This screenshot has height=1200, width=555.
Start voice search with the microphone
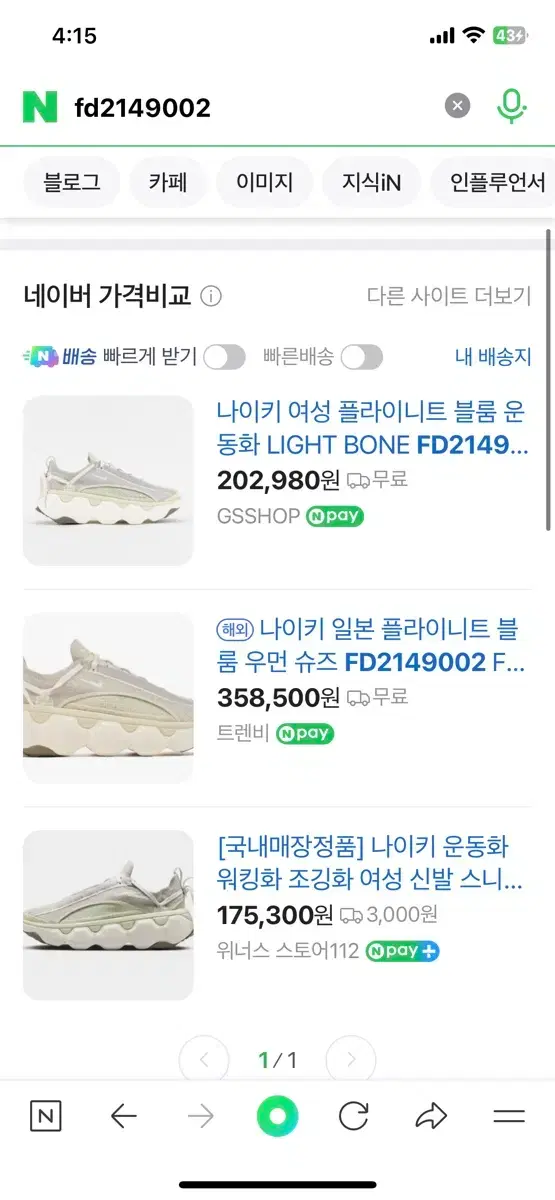tap(511, 106)
